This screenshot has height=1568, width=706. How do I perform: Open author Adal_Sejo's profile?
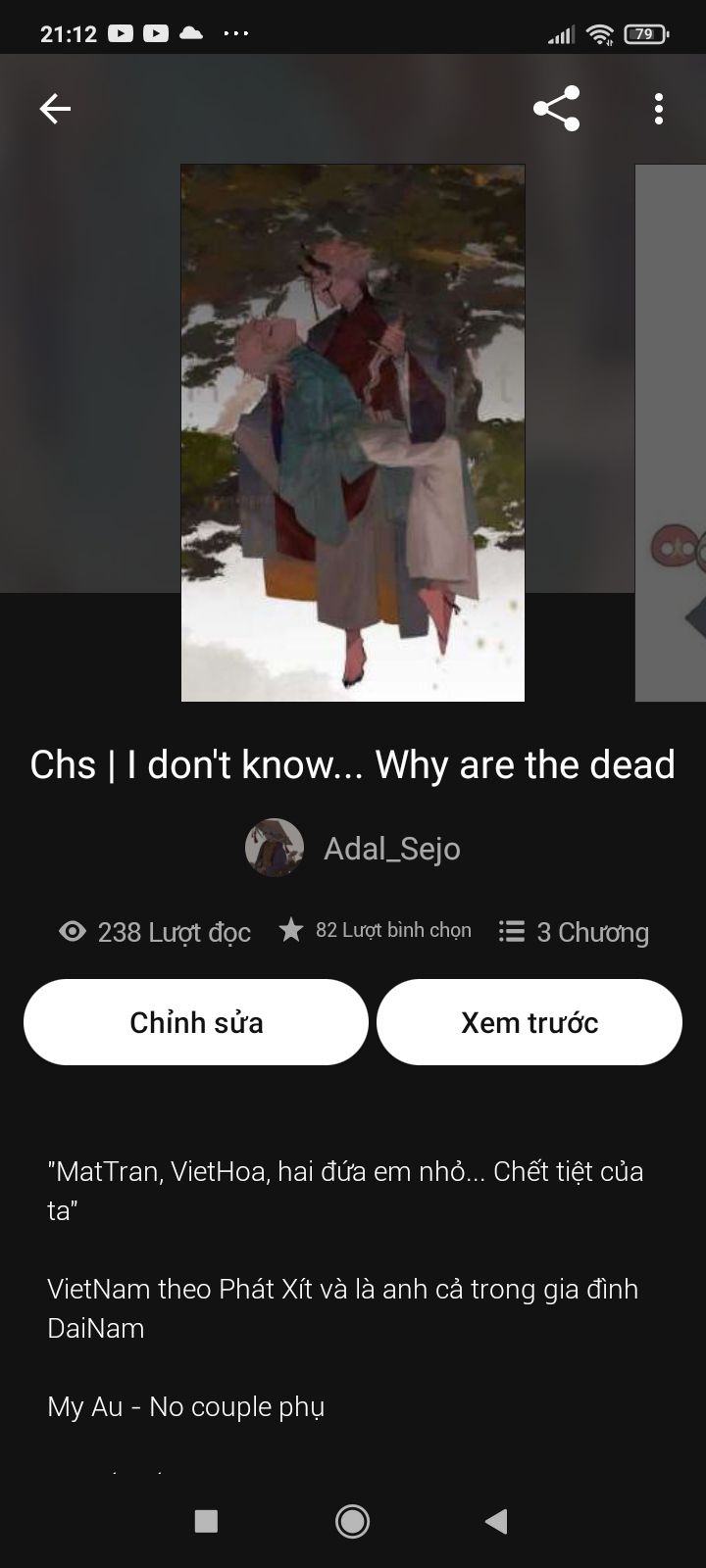click(x=353, y=848)
